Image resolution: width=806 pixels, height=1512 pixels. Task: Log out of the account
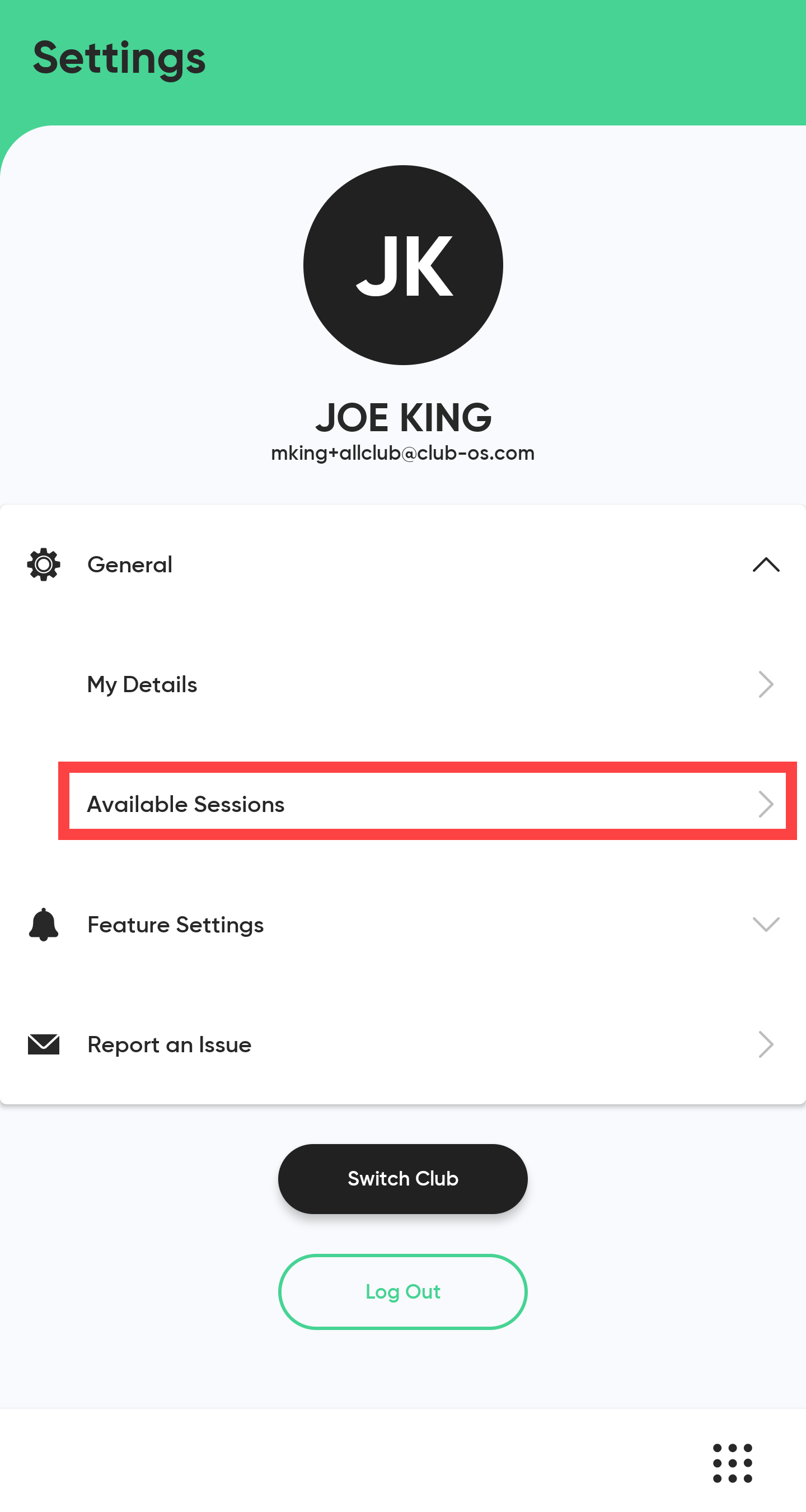click(x=403, y=1292)
